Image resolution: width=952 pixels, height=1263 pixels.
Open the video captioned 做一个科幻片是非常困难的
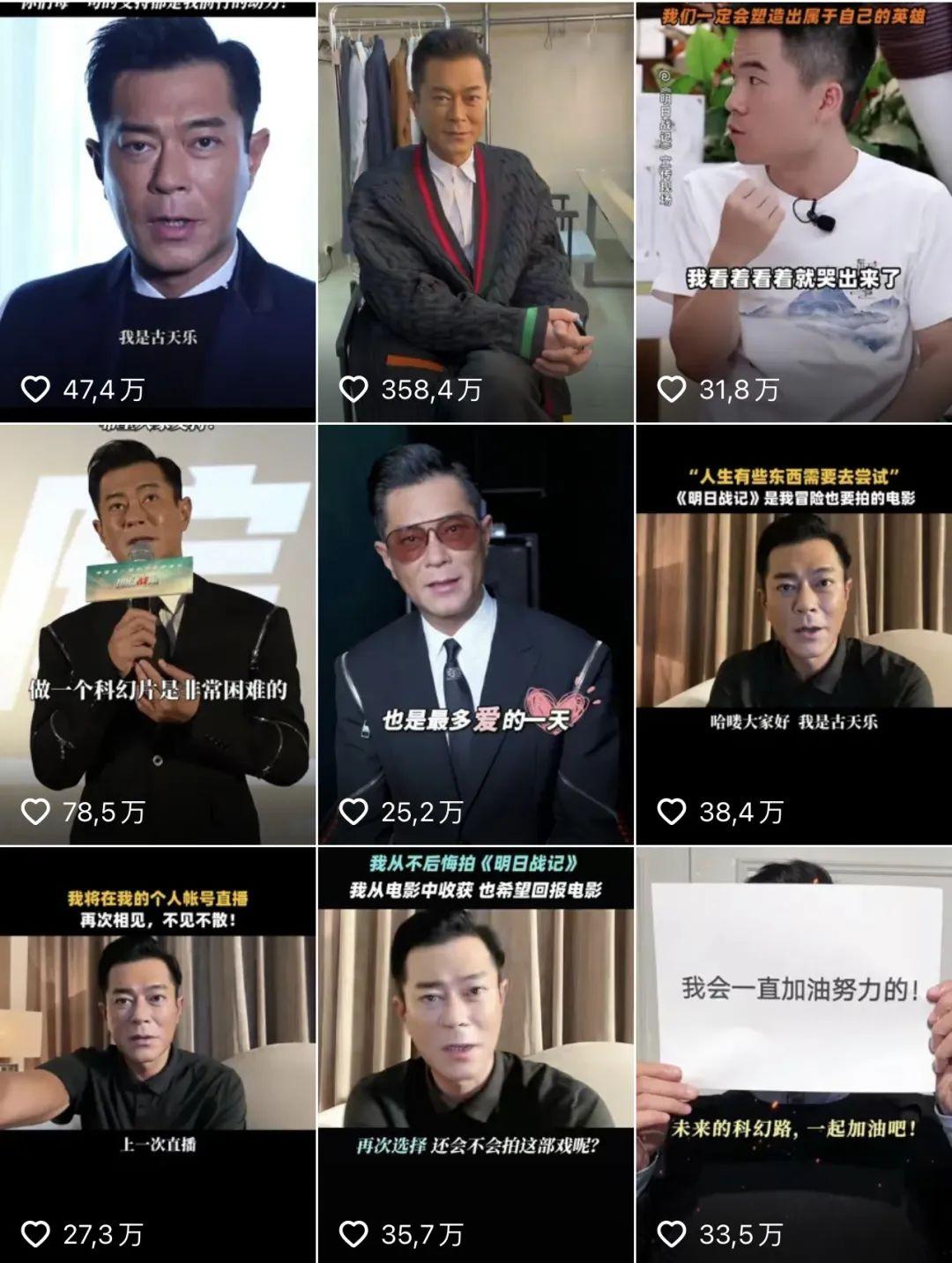click(x=158, y=635)
